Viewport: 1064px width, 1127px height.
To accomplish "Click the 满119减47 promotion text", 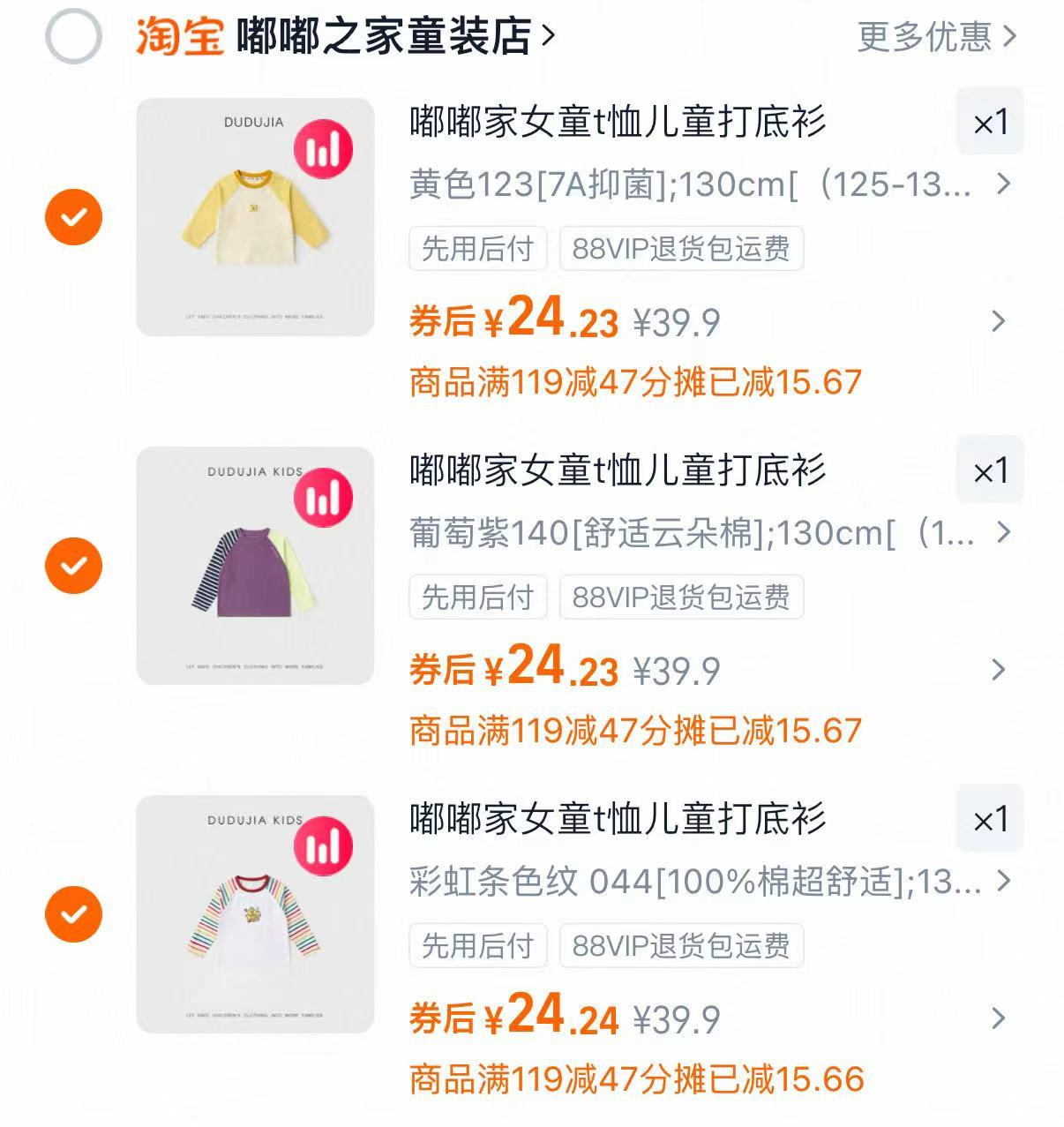I will click(x=637, y=379).
